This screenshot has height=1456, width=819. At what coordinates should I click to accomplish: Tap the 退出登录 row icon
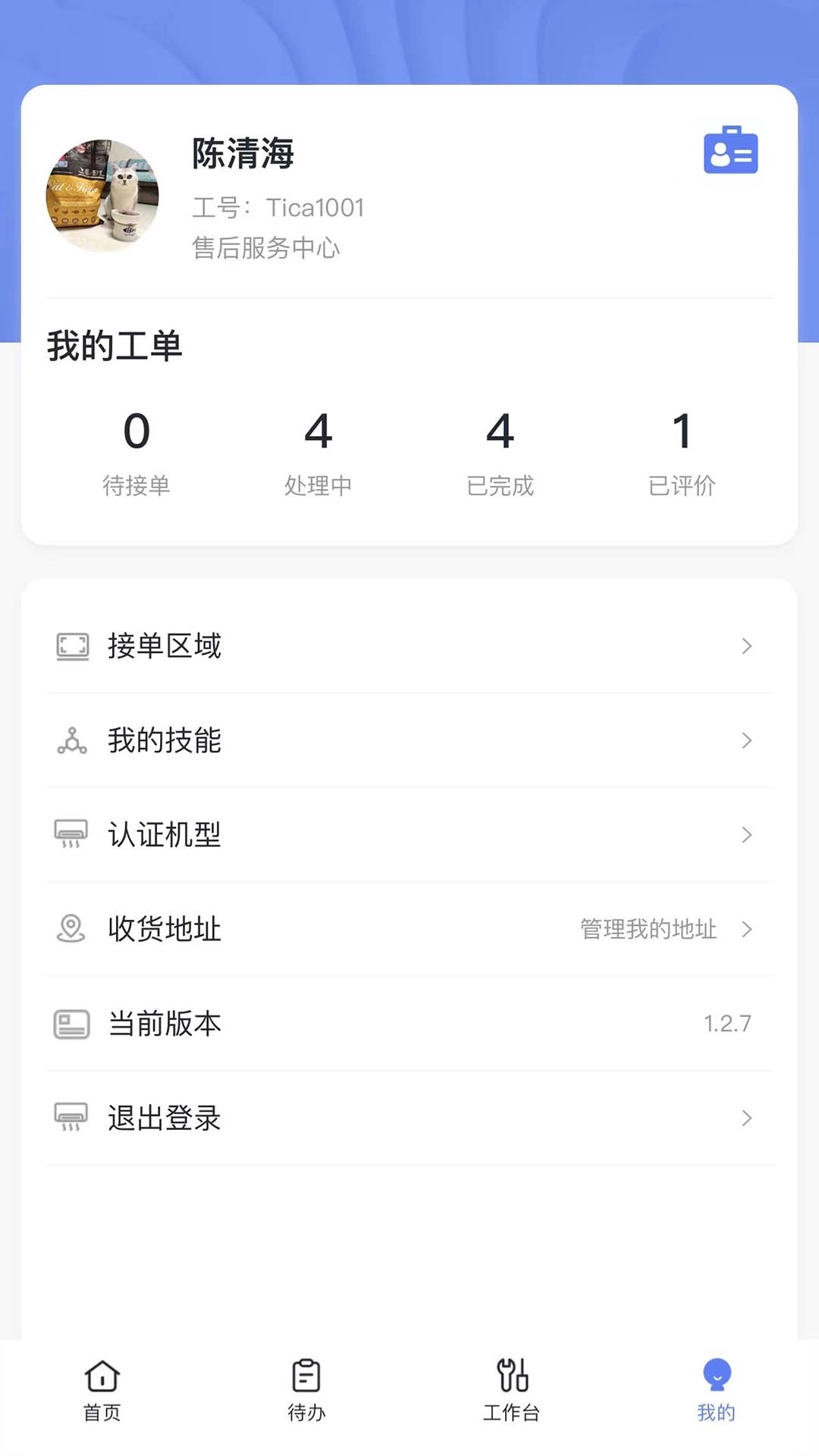point(72,1116)
